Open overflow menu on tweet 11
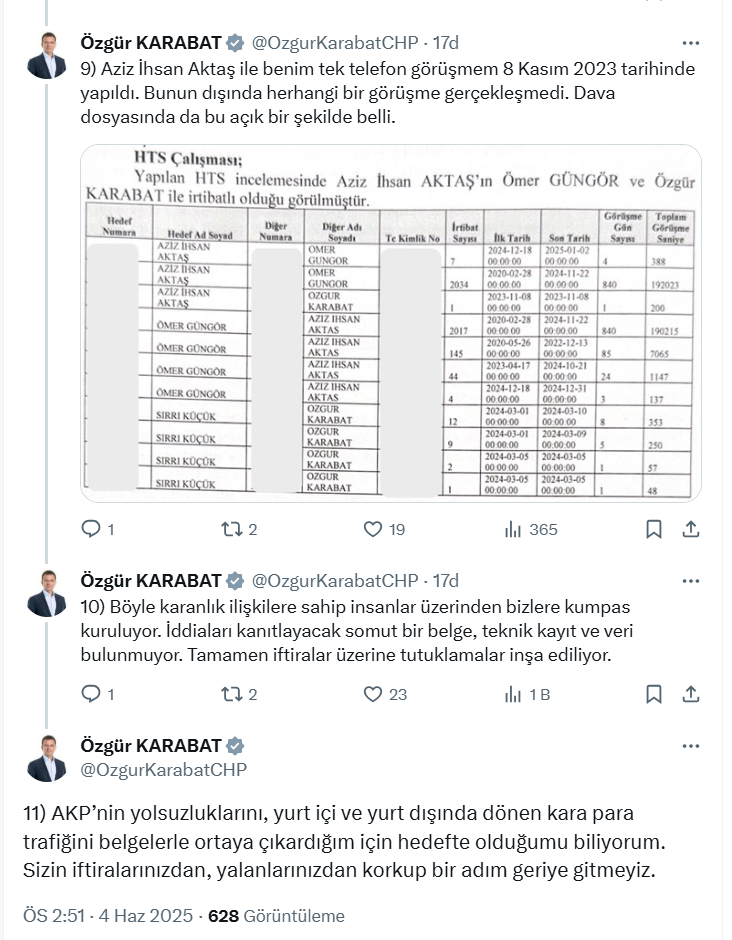 (691, 746)
